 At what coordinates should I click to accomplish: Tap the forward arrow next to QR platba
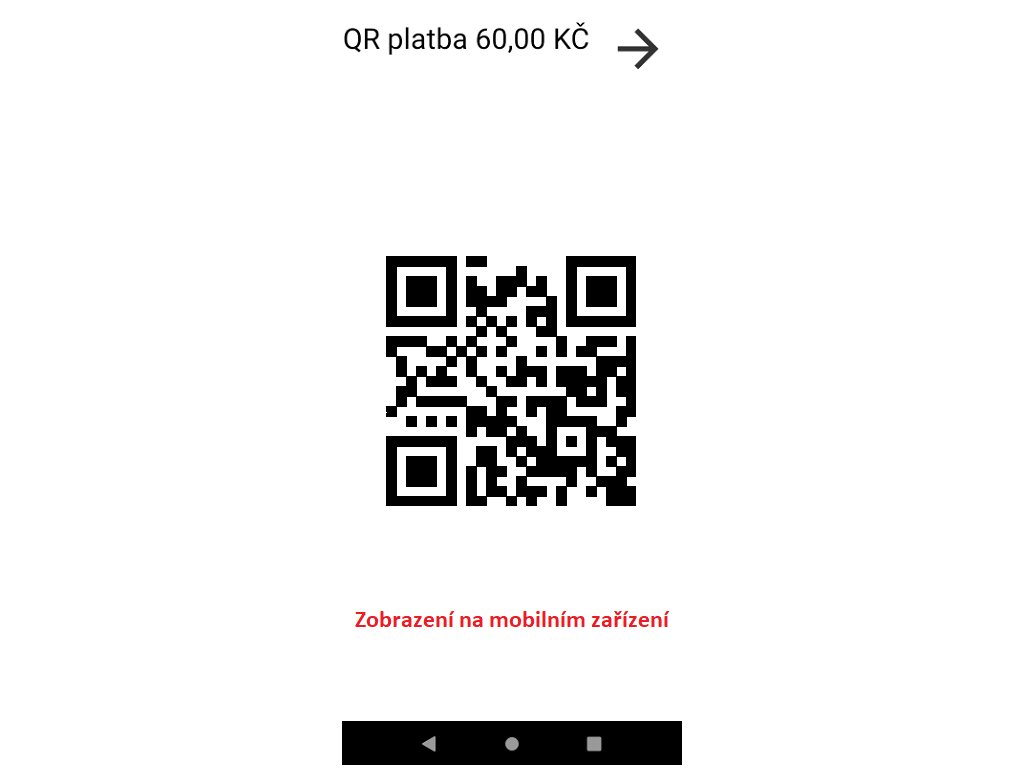[x=637, y=49]
